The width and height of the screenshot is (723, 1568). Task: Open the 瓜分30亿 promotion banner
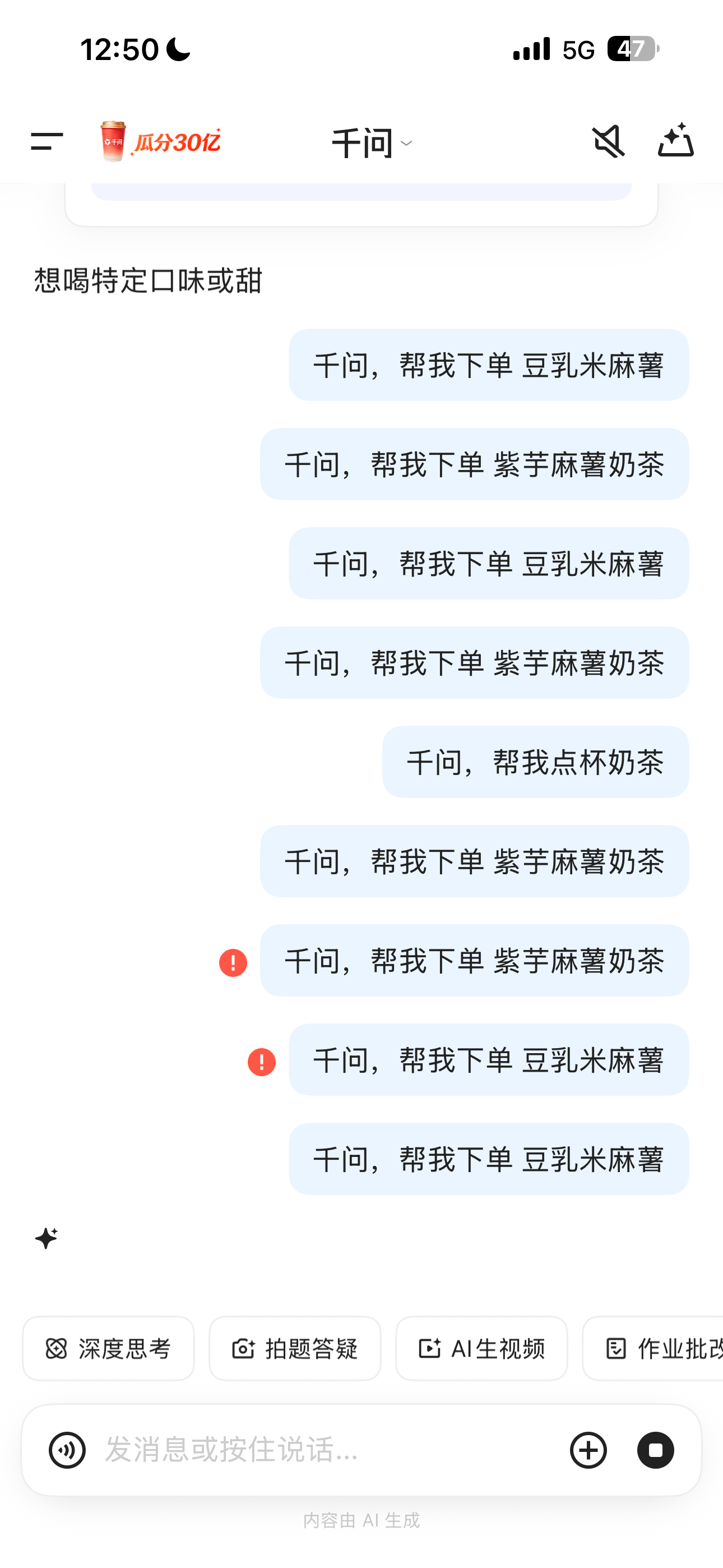(x=160, y=141)
